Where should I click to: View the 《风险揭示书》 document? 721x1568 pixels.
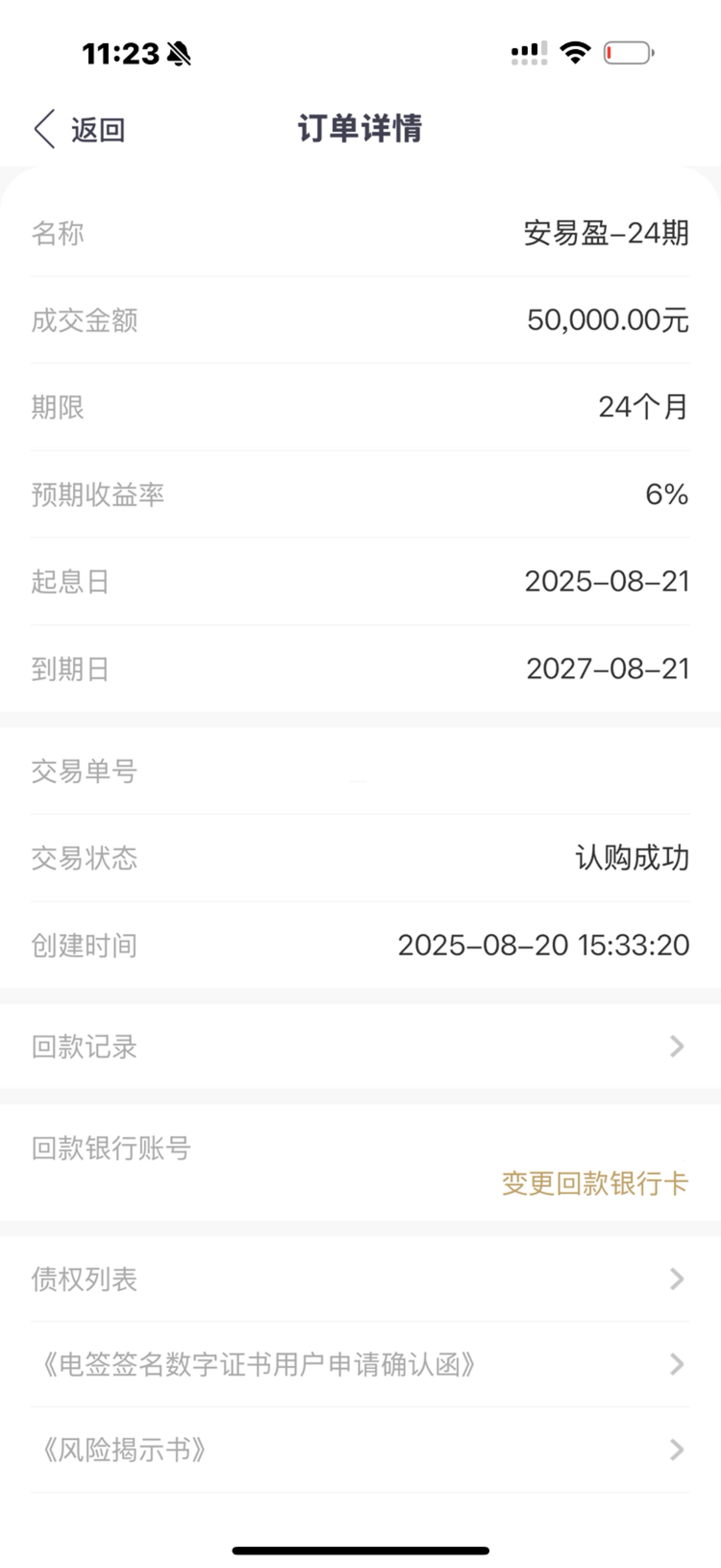coord(360,1449)
